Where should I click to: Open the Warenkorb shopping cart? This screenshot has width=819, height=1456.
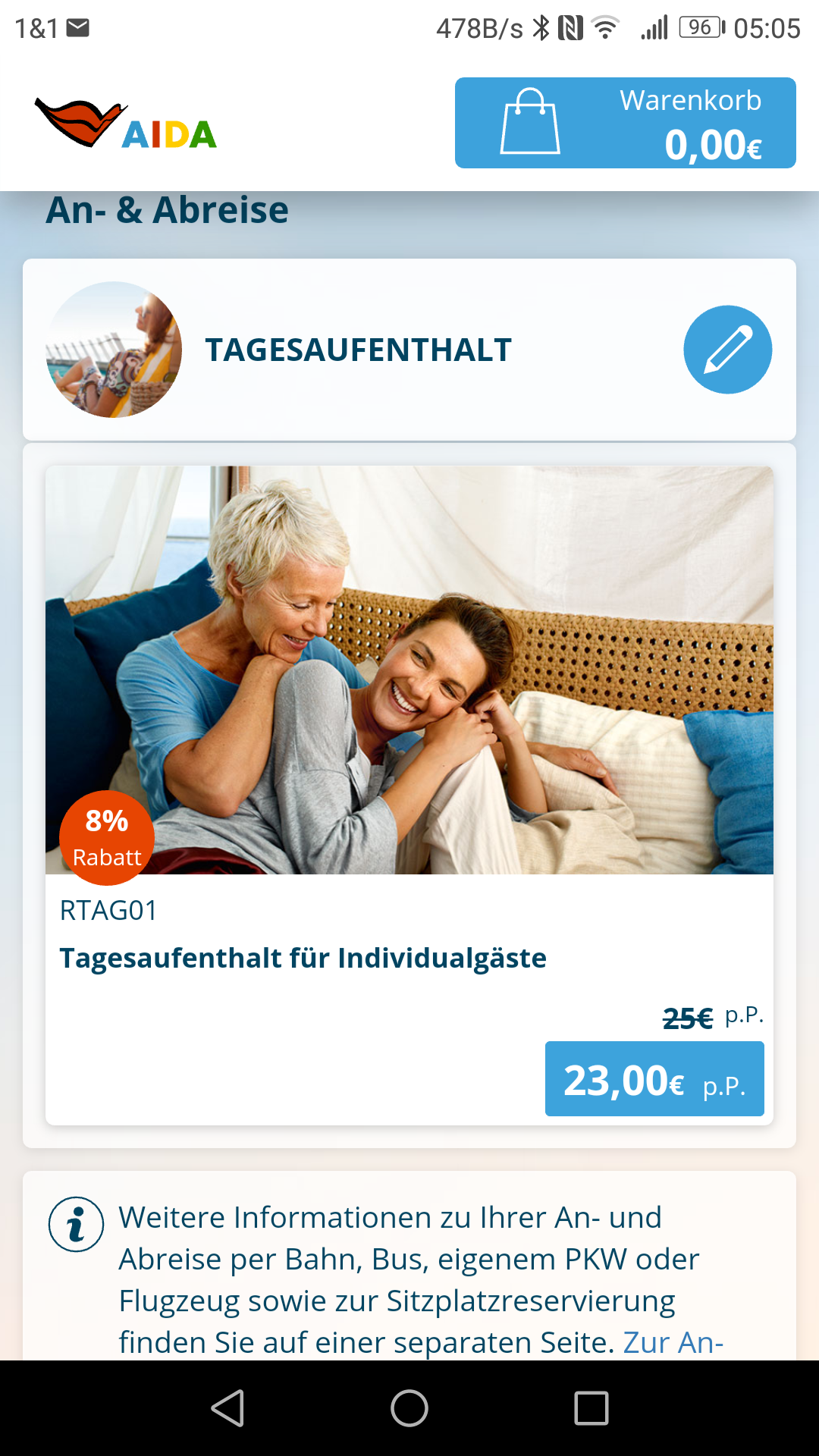(625, 123)
